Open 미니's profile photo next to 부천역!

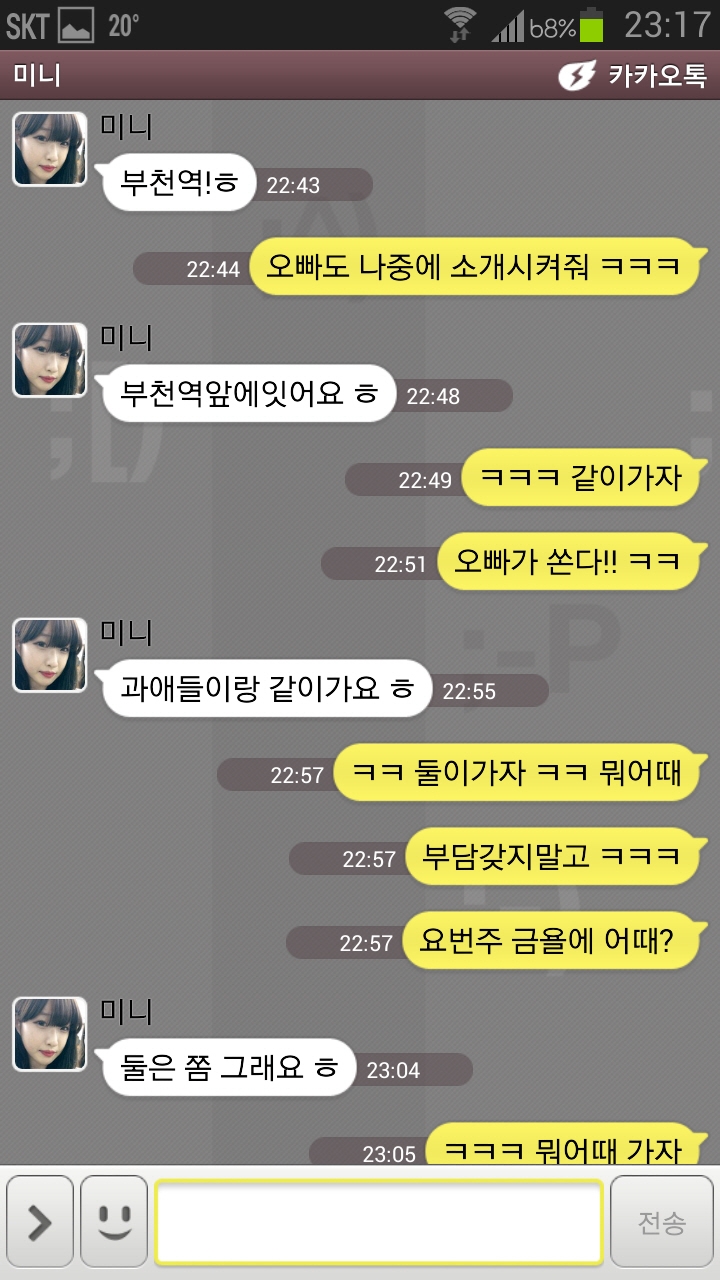point(49,149)
